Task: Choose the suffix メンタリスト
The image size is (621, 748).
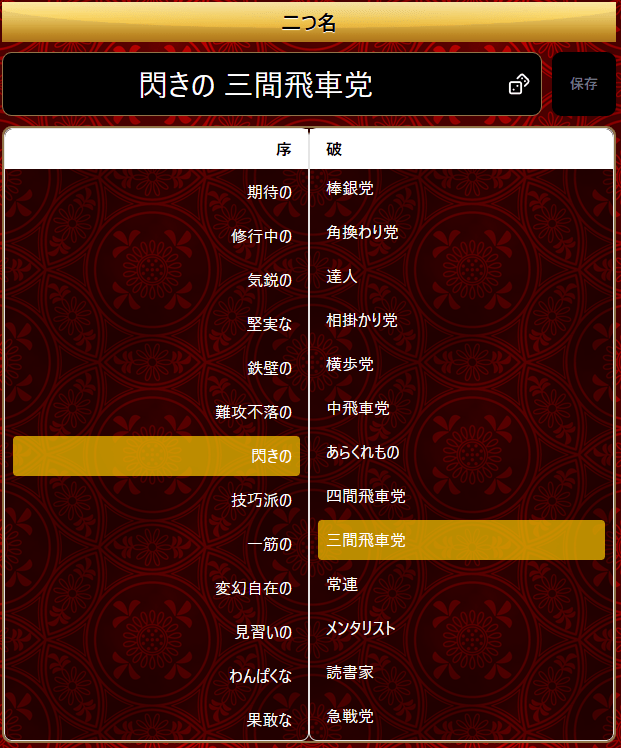Action: (x=361, y=628)
